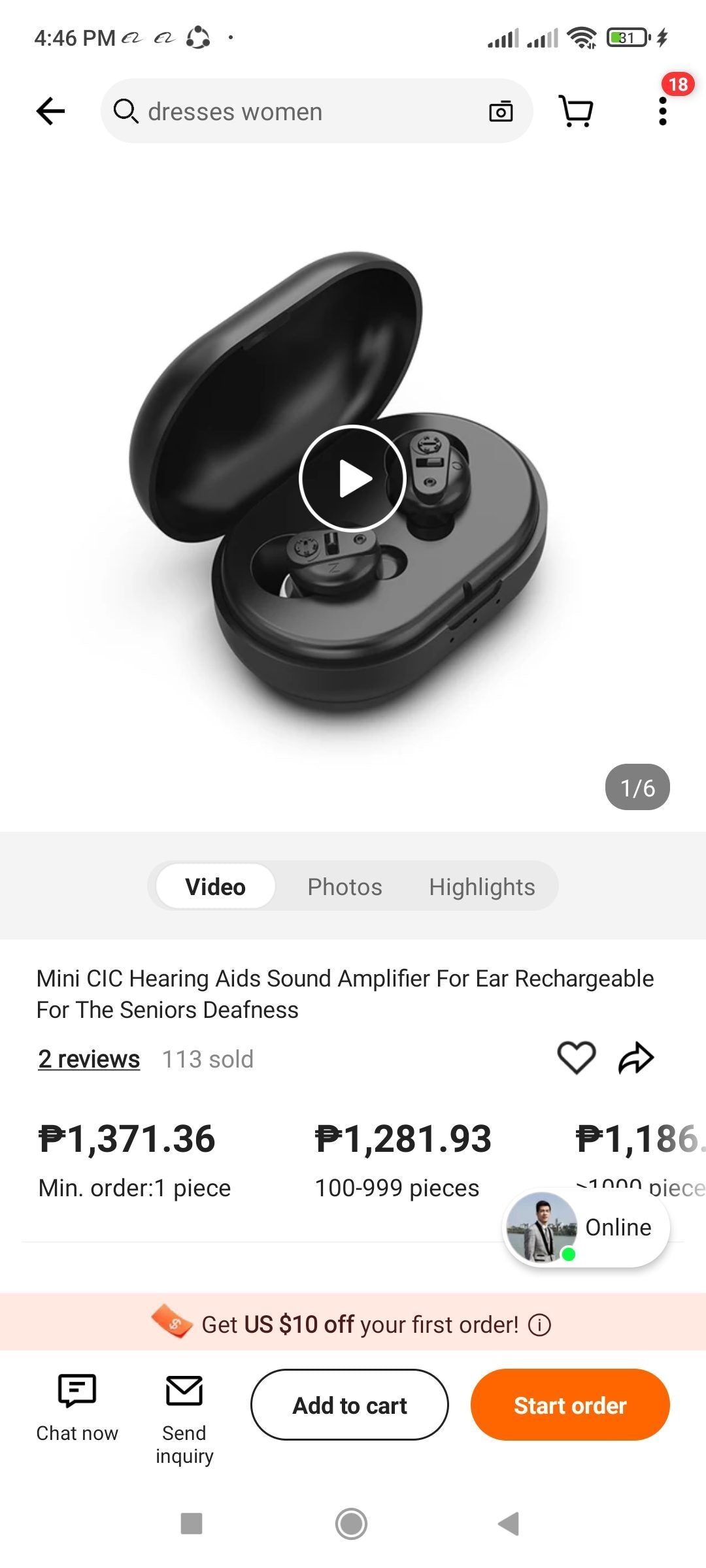Viewport: 706px width, 1568px height.
Task: Send inquiry to the supplier
Action: click(x=184, y=1416)
